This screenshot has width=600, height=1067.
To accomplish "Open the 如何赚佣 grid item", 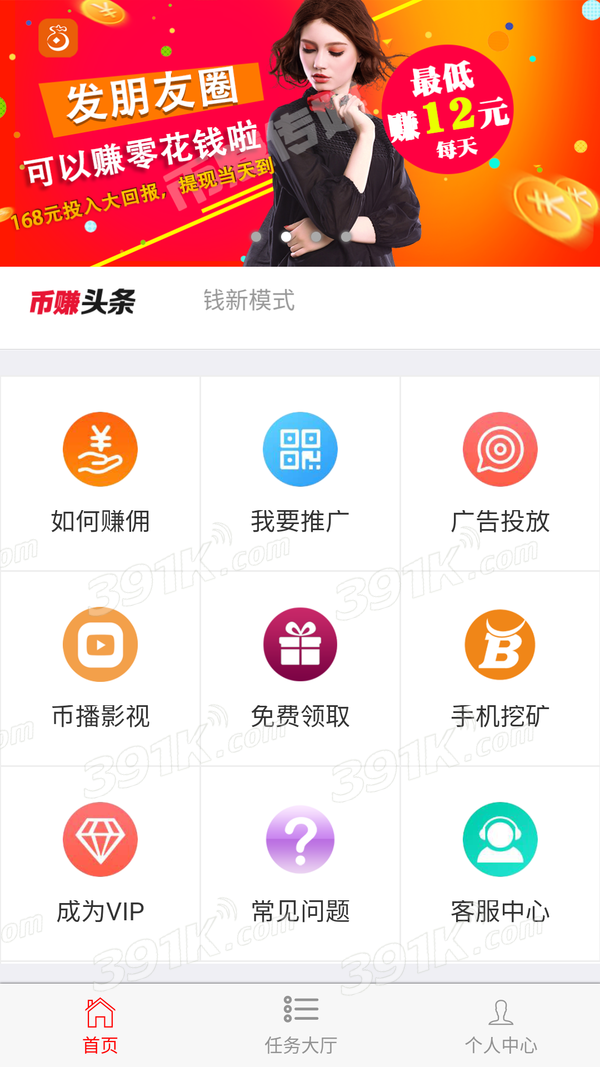I will tap(100, 472).
